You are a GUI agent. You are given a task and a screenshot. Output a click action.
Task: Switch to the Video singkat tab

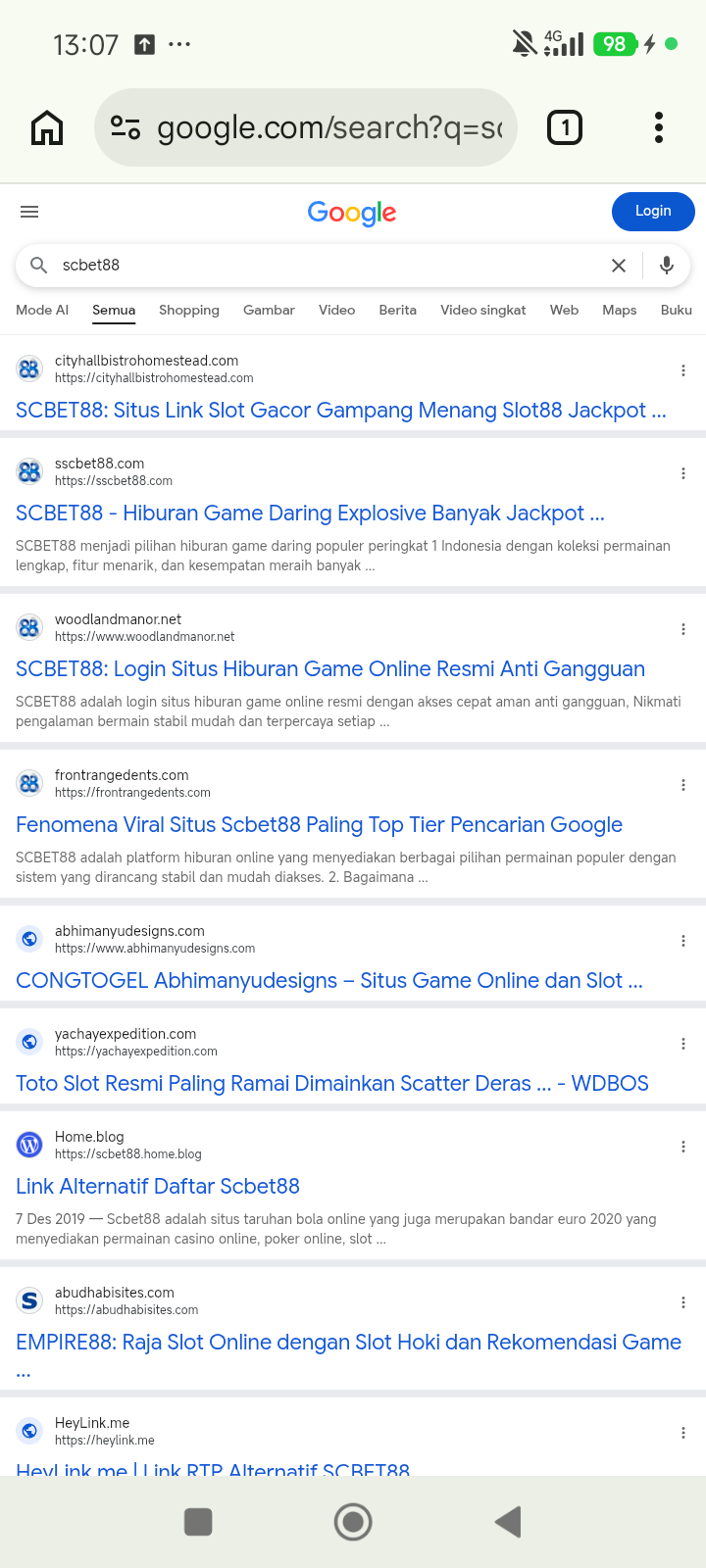point(483,310)
